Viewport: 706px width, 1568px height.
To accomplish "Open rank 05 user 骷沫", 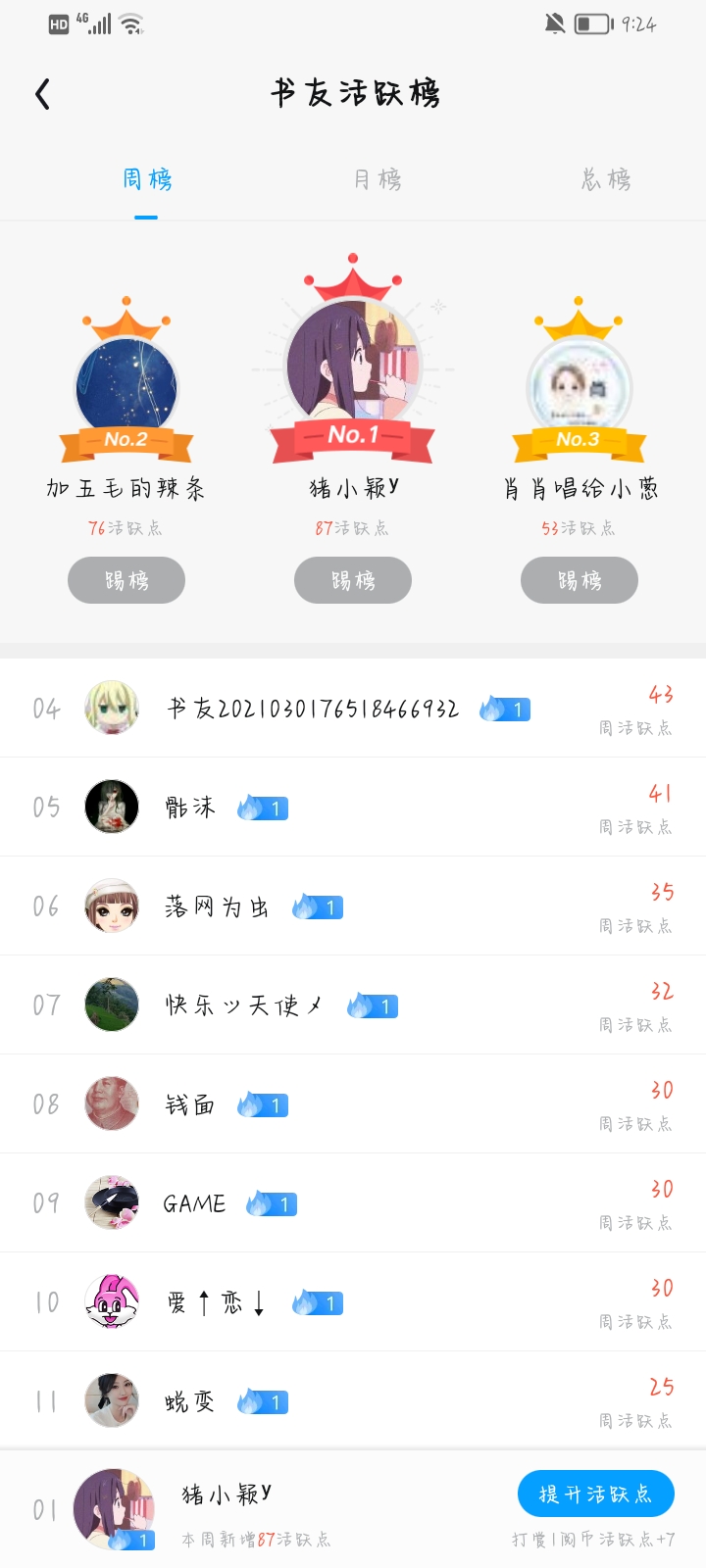I will [353, 808].
